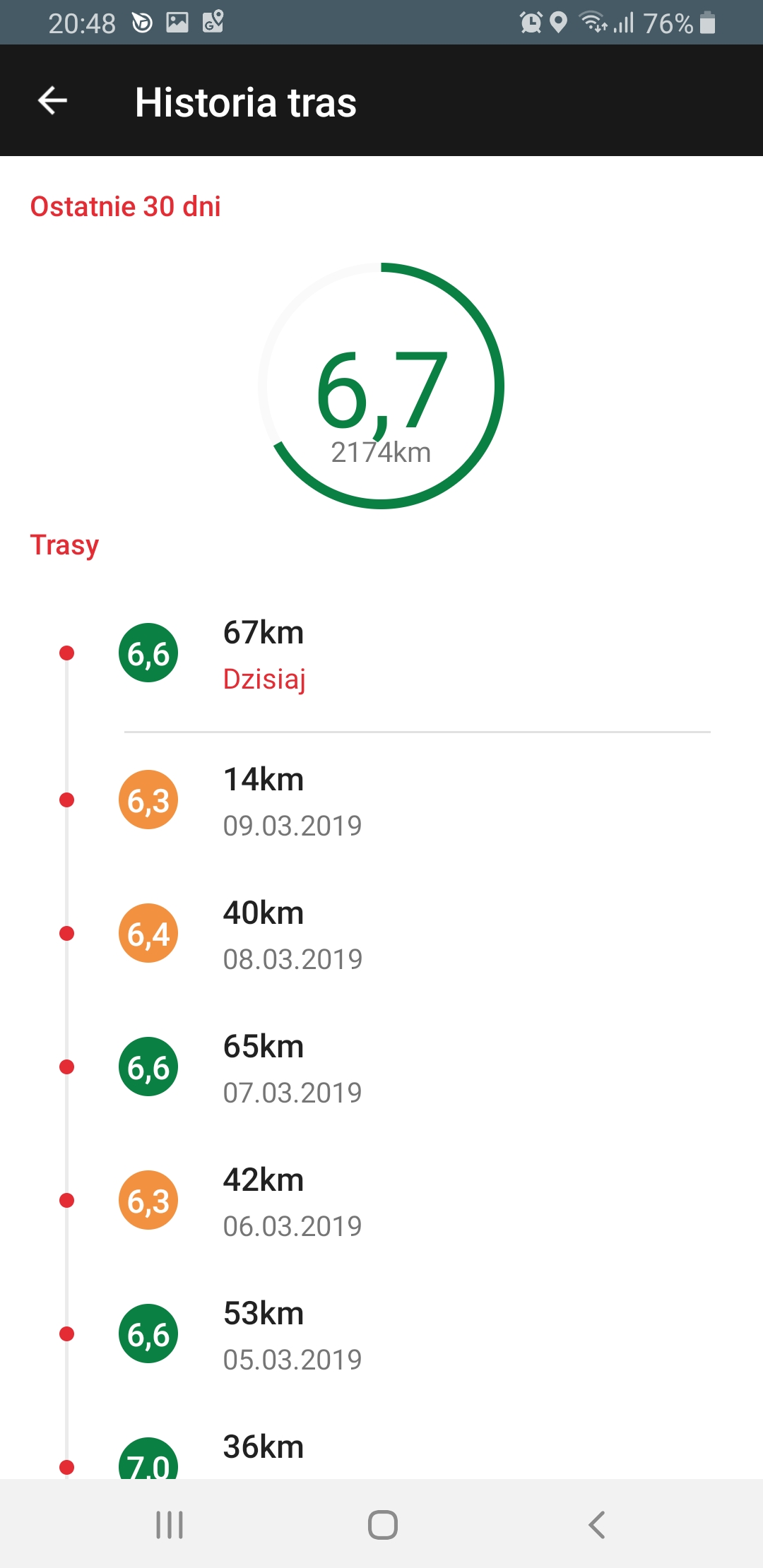Go to the system home screen
763x1568 pixels.
pyautogui.click(x=382, y=1524)
